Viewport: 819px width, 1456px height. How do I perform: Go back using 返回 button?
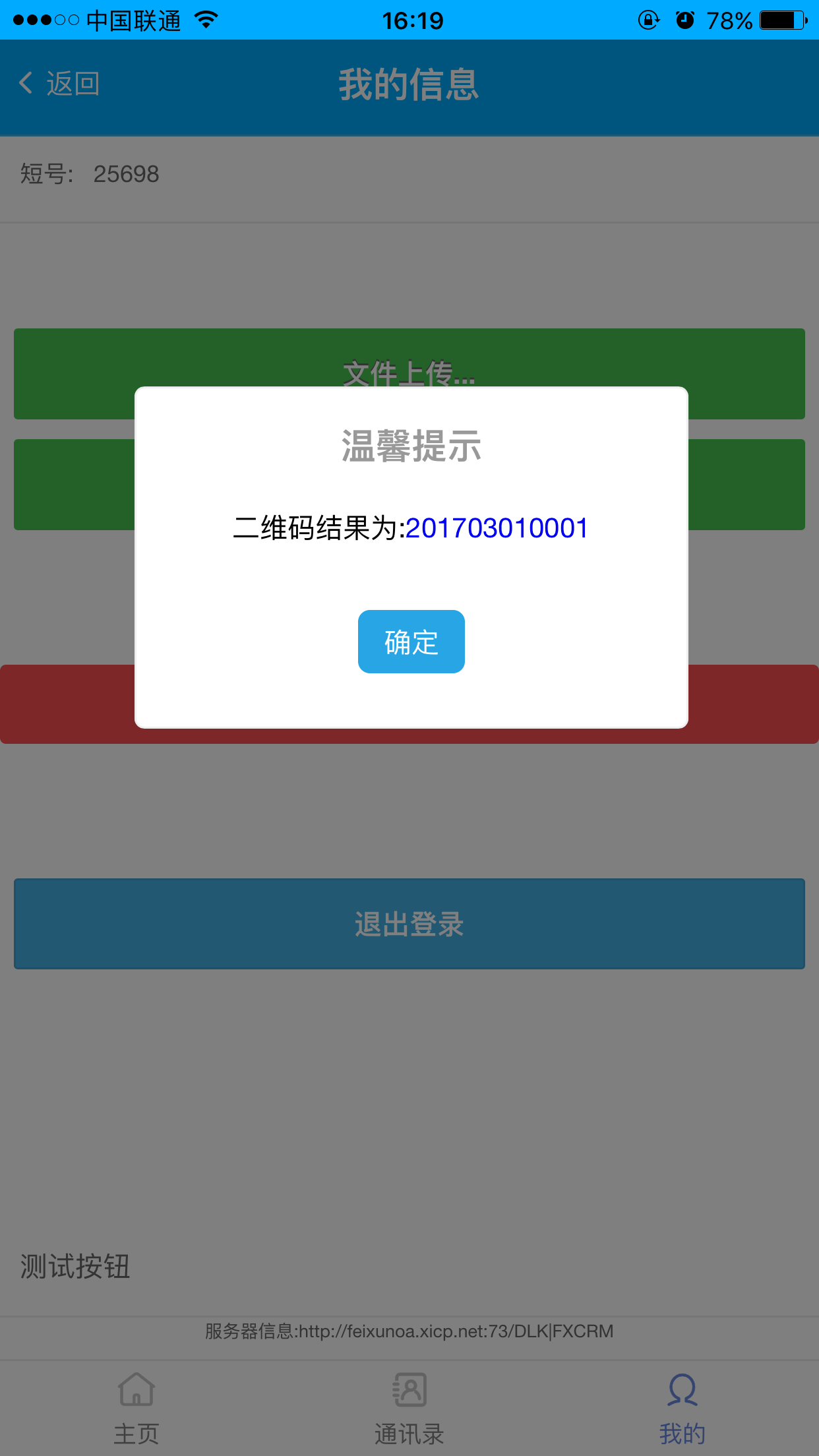pos(59,84)
